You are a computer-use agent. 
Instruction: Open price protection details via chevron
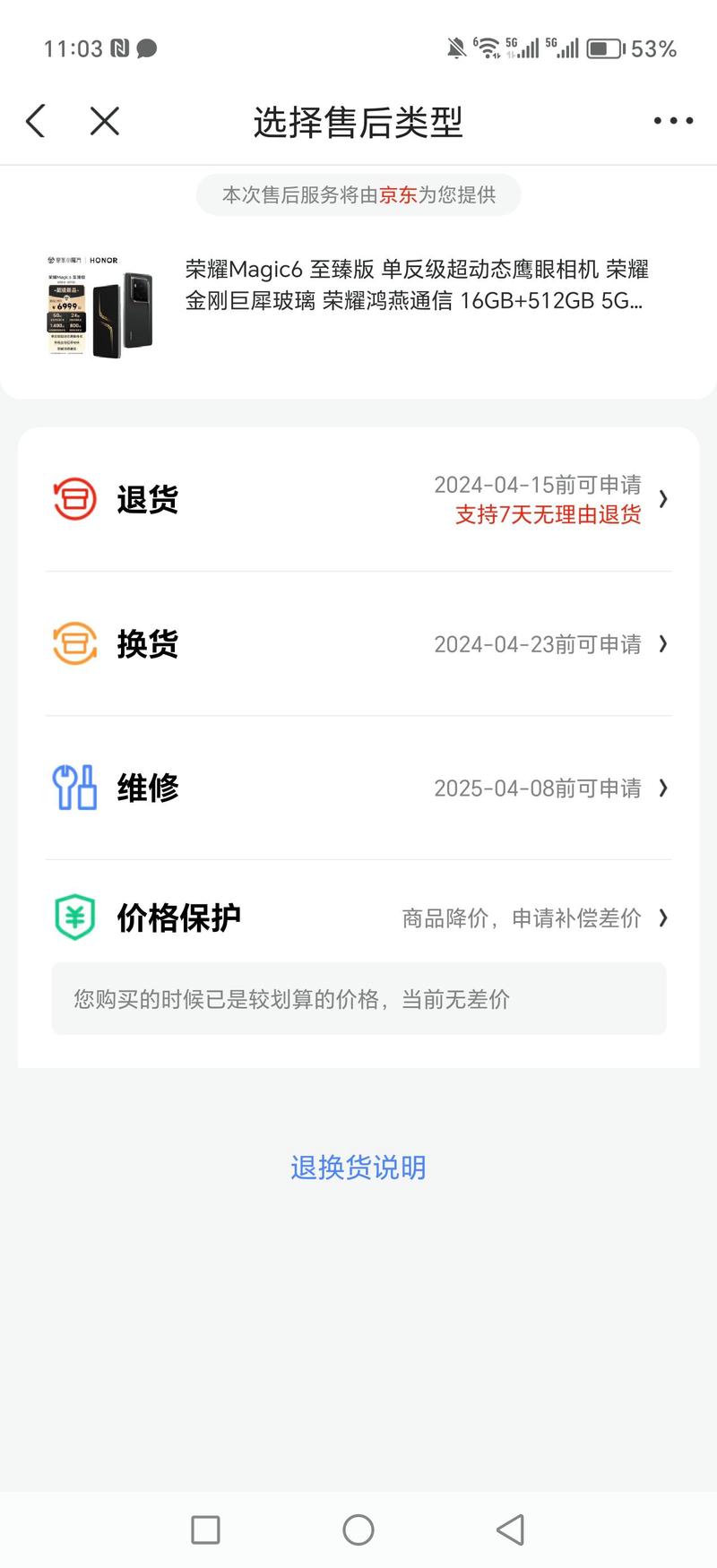(x=663, y=918)
